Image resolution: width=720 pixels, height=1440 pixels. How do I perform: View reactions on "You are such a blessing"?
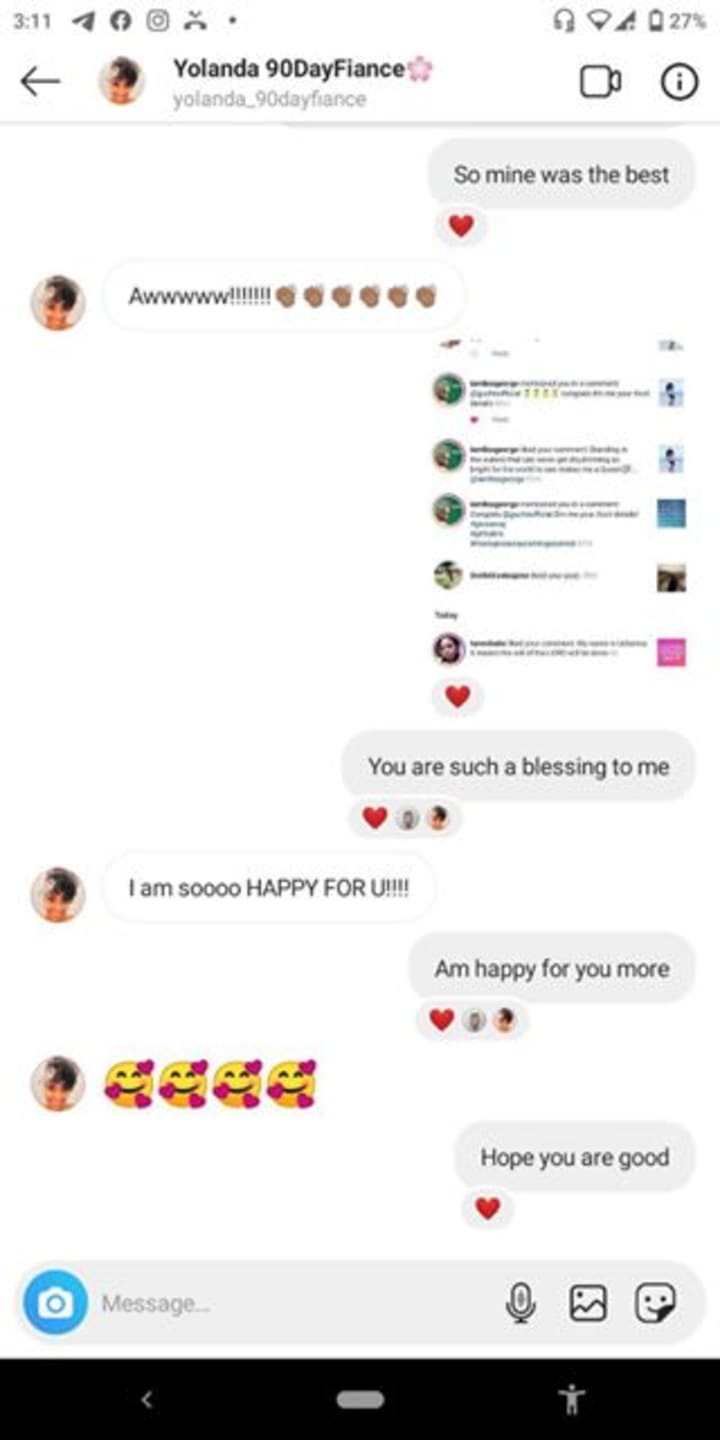(x=405, y=818)
